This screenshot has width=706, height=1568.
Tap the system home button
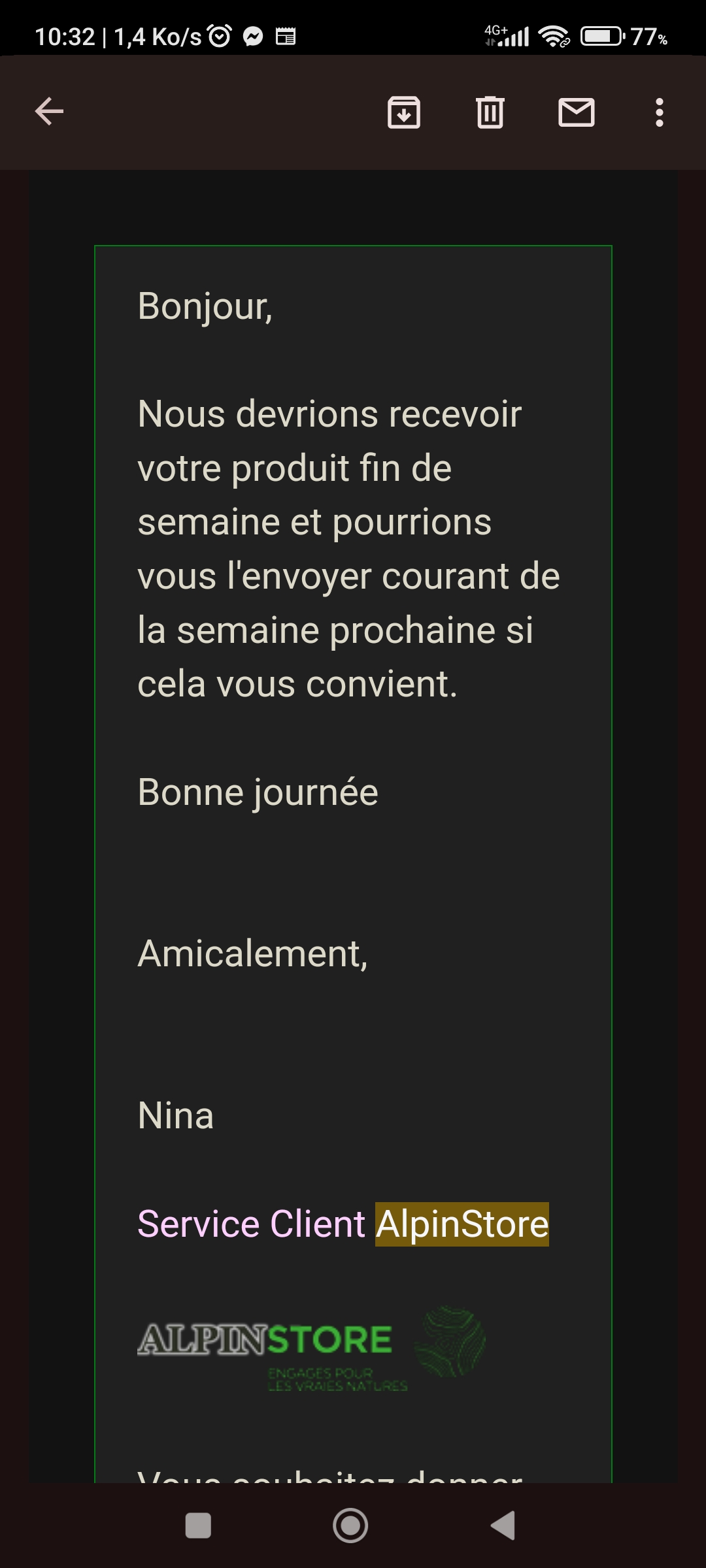point(350,1526)
